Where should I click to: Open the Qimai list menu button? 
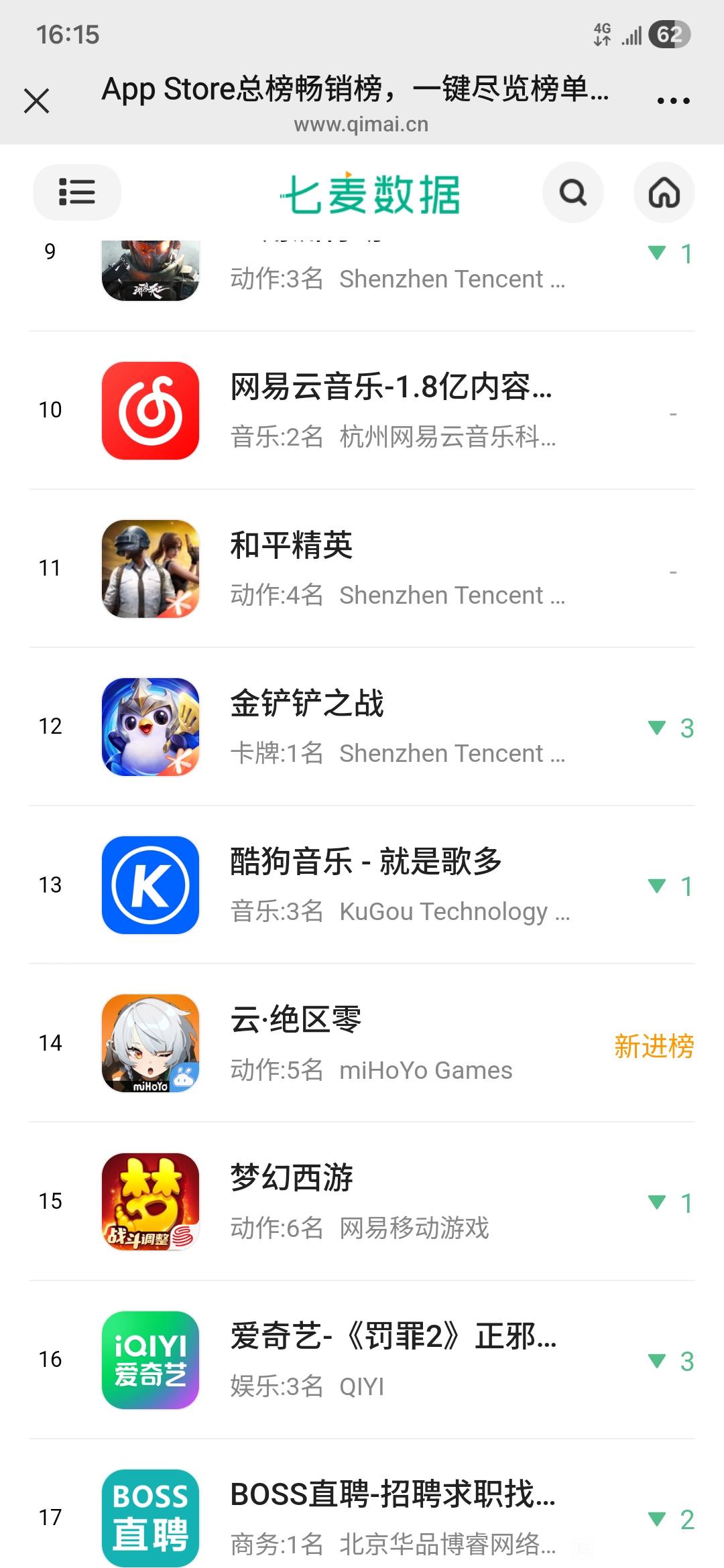77,192
